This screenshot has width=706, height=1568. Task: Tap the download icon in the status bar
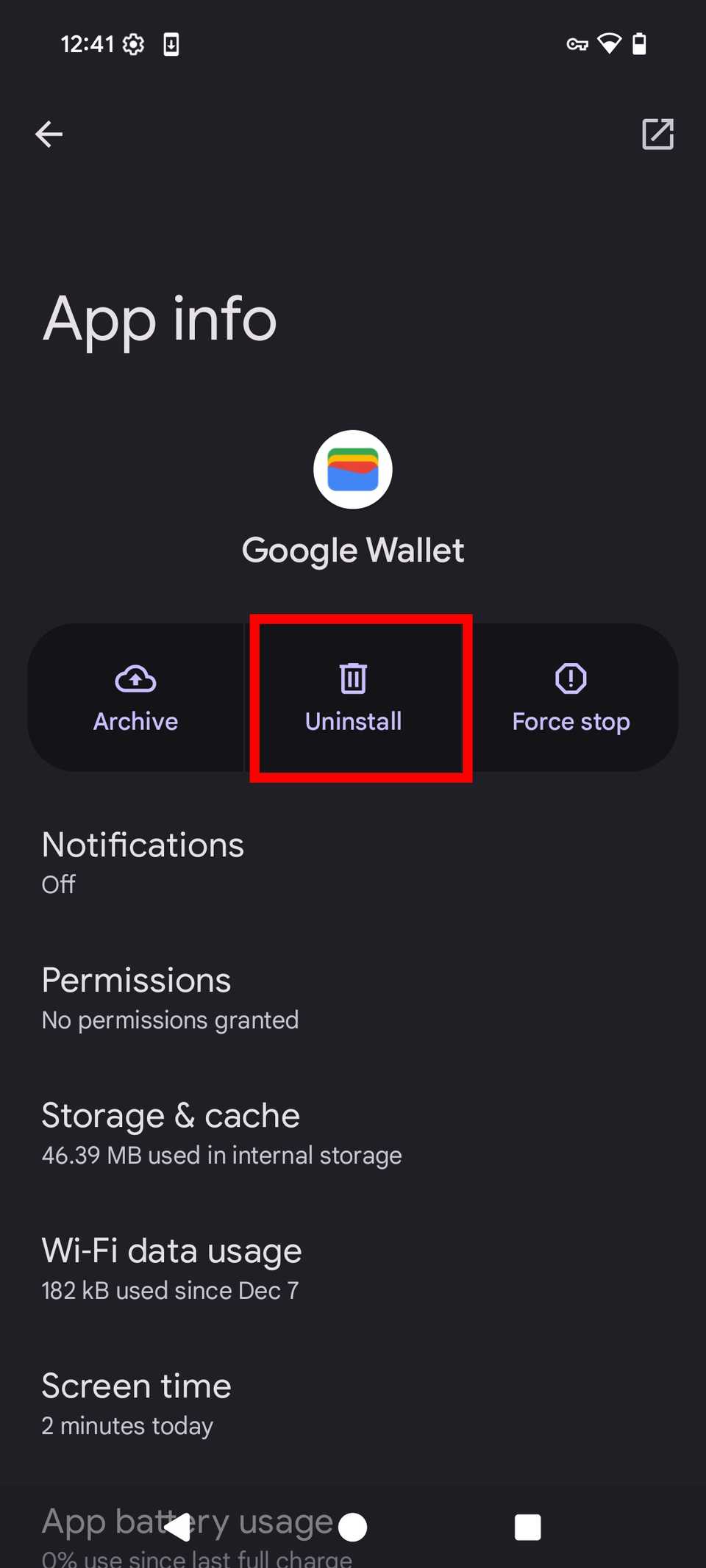(x=172, y=44)
